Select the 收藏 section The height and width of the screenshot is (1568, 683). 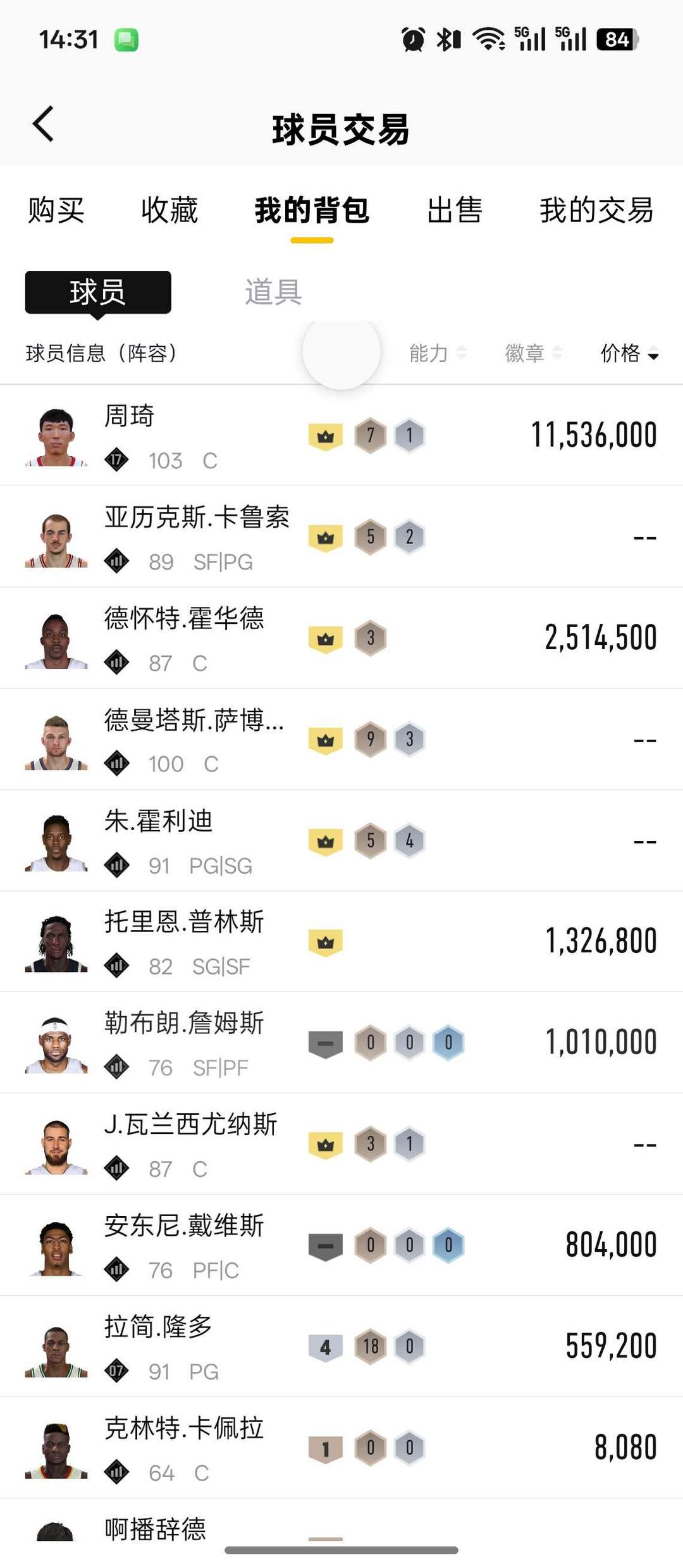(x=169, y=211)
